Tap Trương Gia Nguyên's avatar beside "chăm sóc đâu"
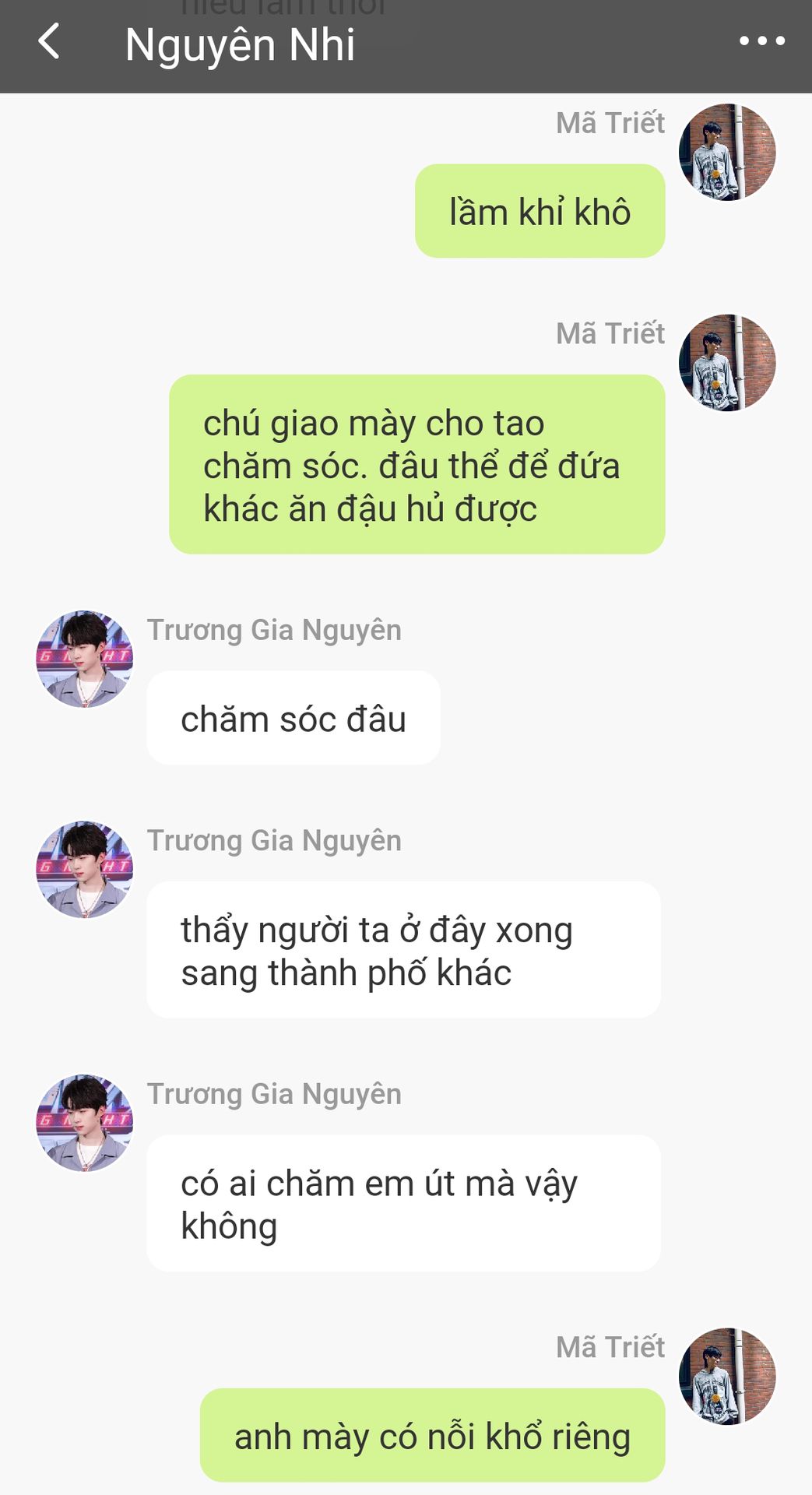The height and width of the screenshot is (1495, 812). point(85,659)
